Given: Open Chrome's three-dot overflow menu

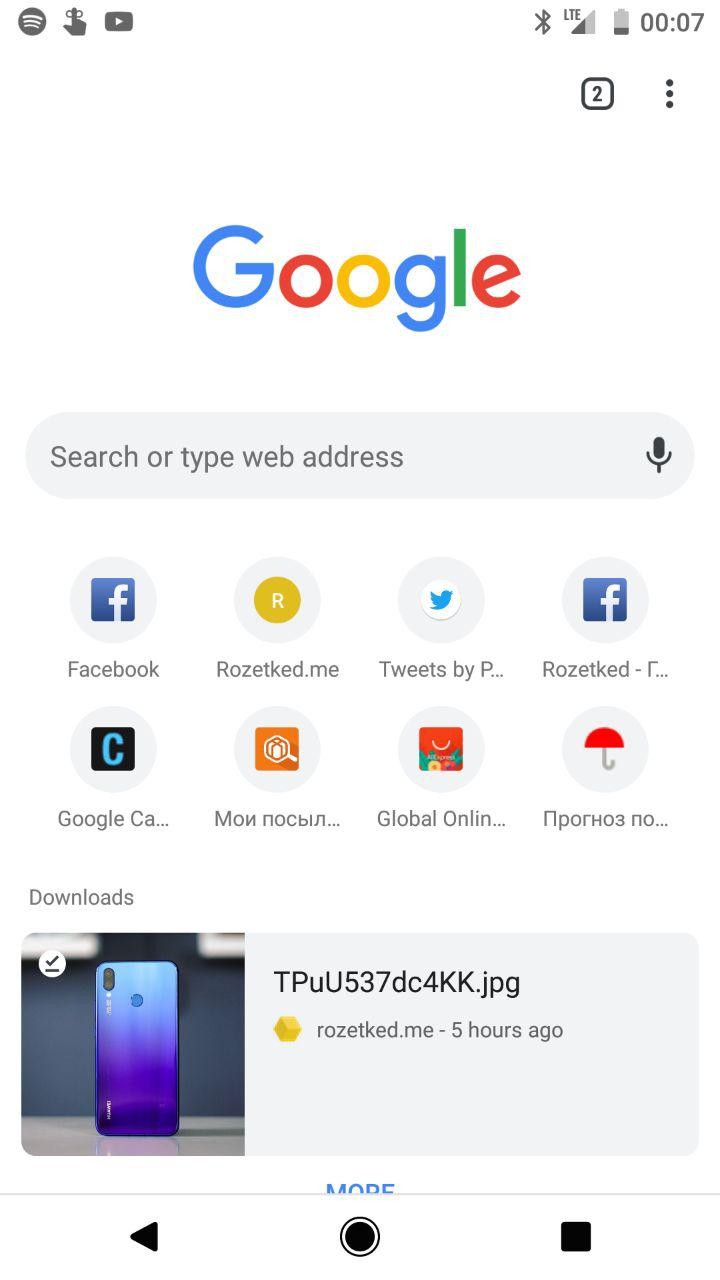Looking at the screenshot, I should pos(669,94).
